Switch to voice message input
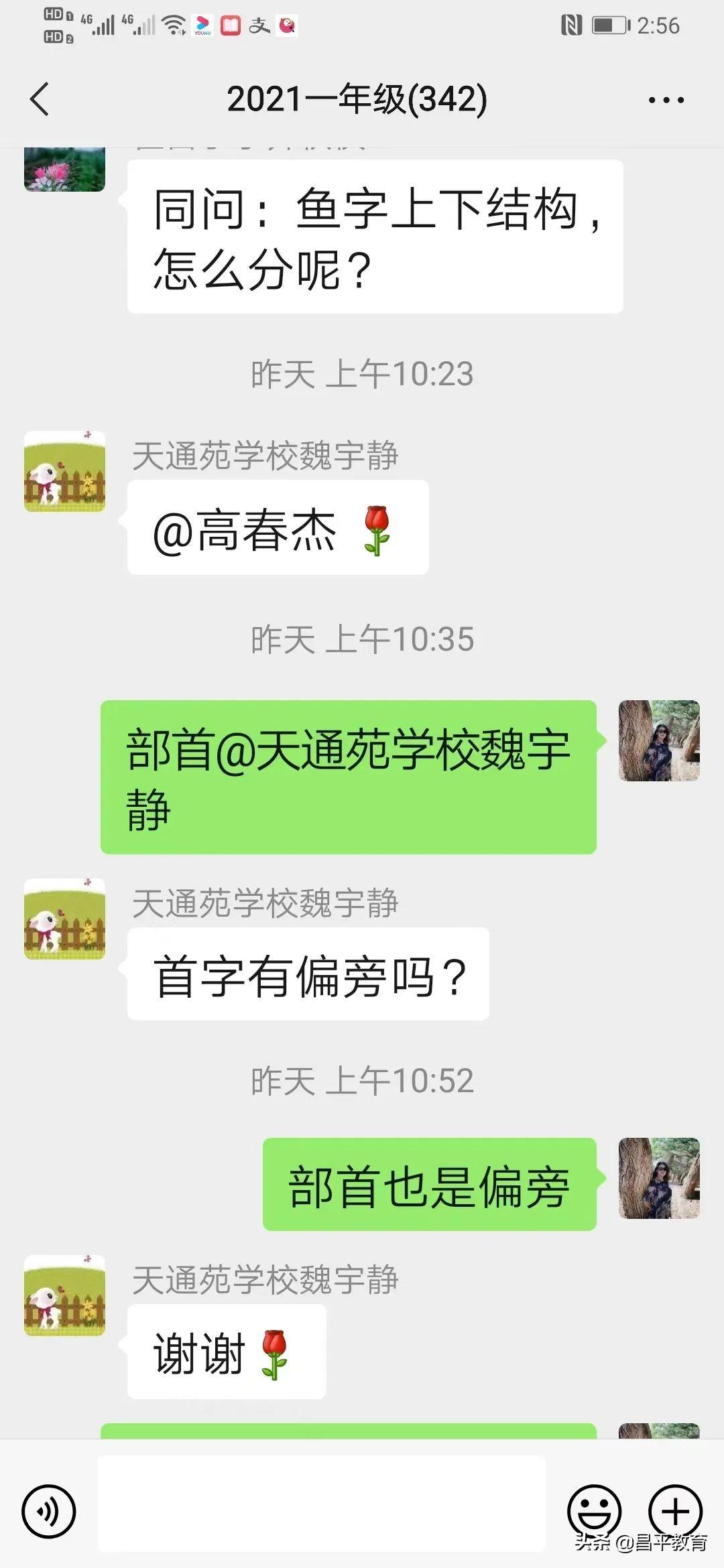 pos(48,1511)
